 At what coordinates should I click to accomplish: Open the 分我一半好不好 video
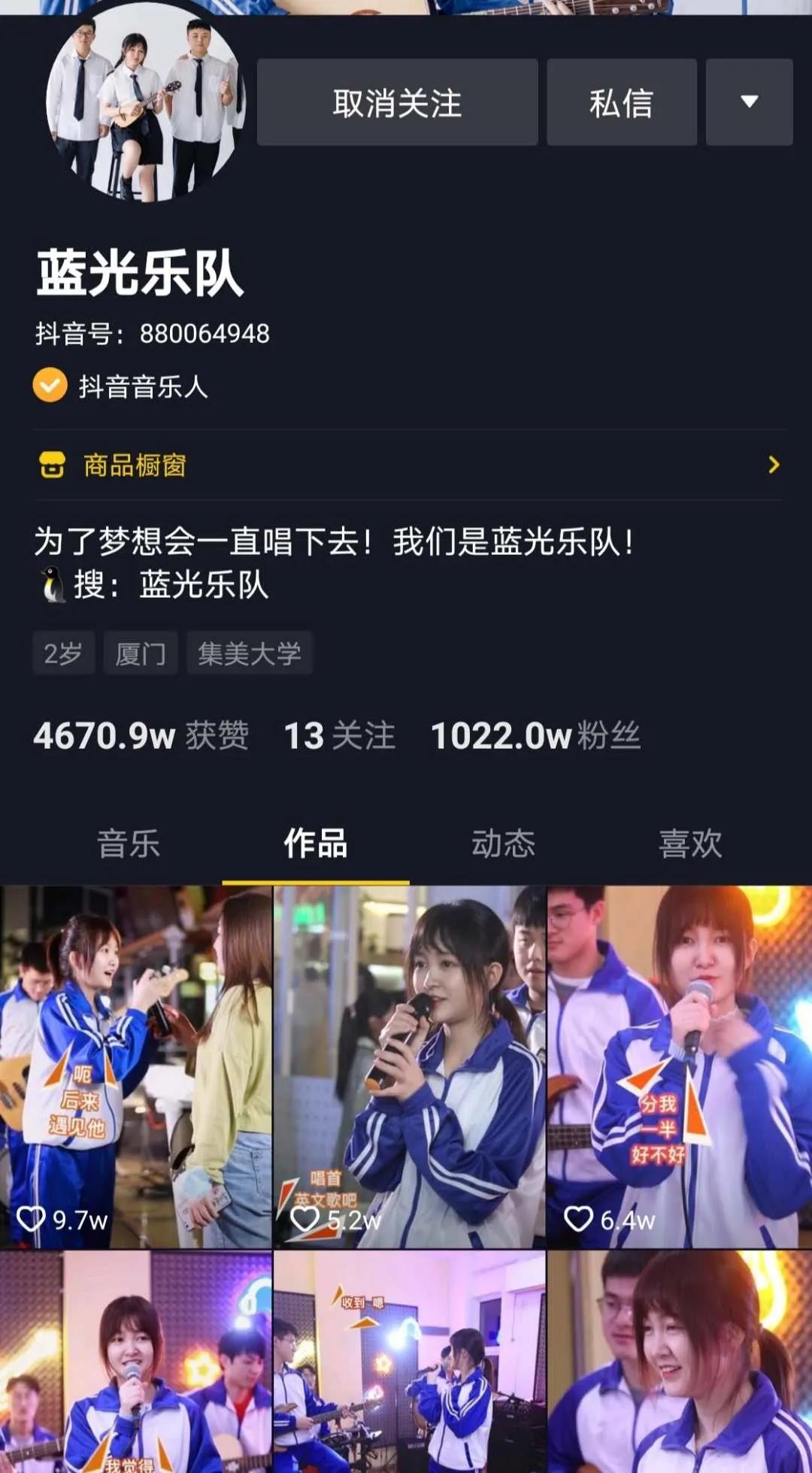680,1066
